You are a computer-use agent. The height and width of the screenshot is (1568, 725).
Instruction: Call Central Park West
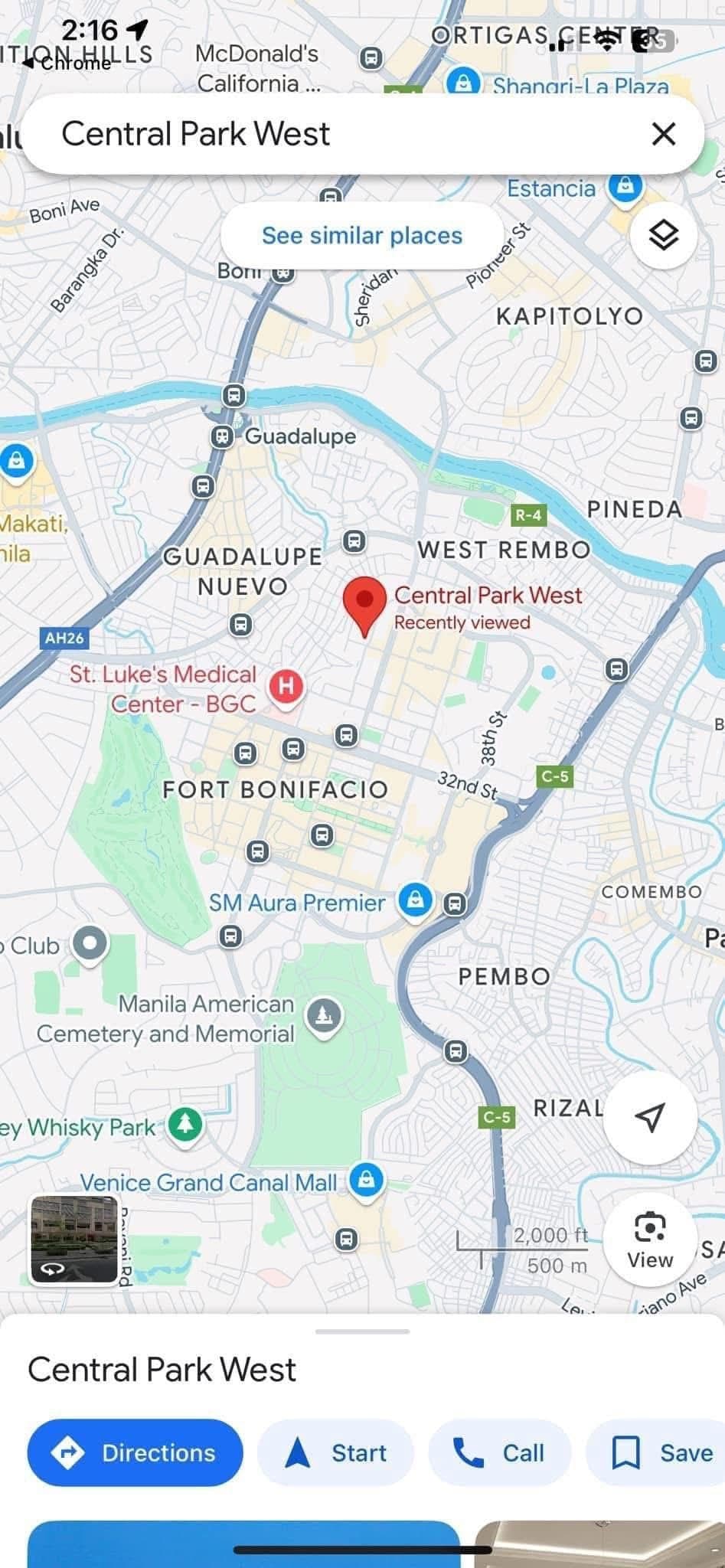(x=499, y=1452)
